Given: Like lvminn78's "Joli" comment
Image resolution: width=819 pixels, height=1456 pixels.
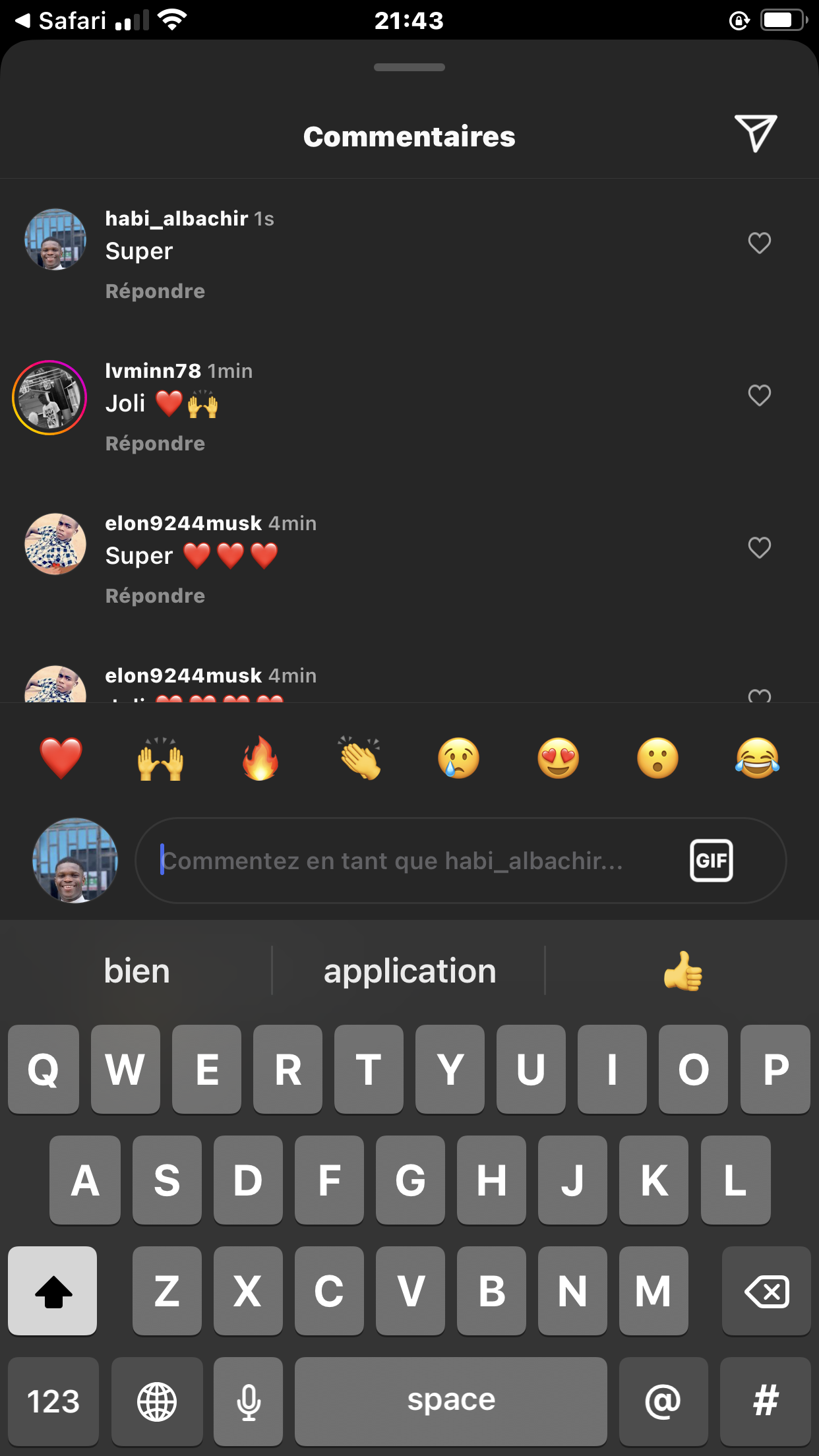Looking at the screenshot, I should click(759, 396).
